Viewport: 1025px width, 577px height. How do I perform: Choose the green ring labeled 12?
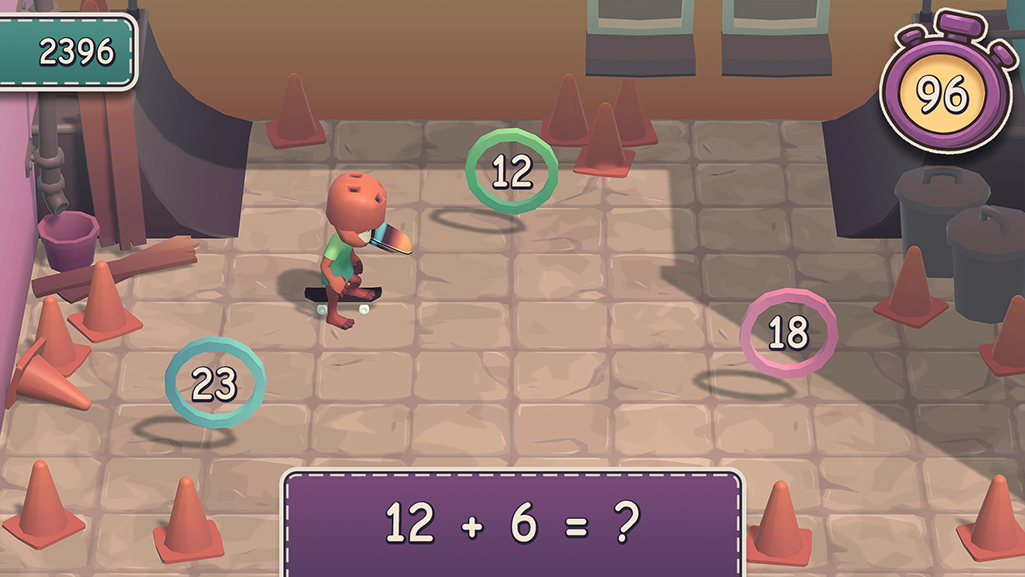point(512,171)
